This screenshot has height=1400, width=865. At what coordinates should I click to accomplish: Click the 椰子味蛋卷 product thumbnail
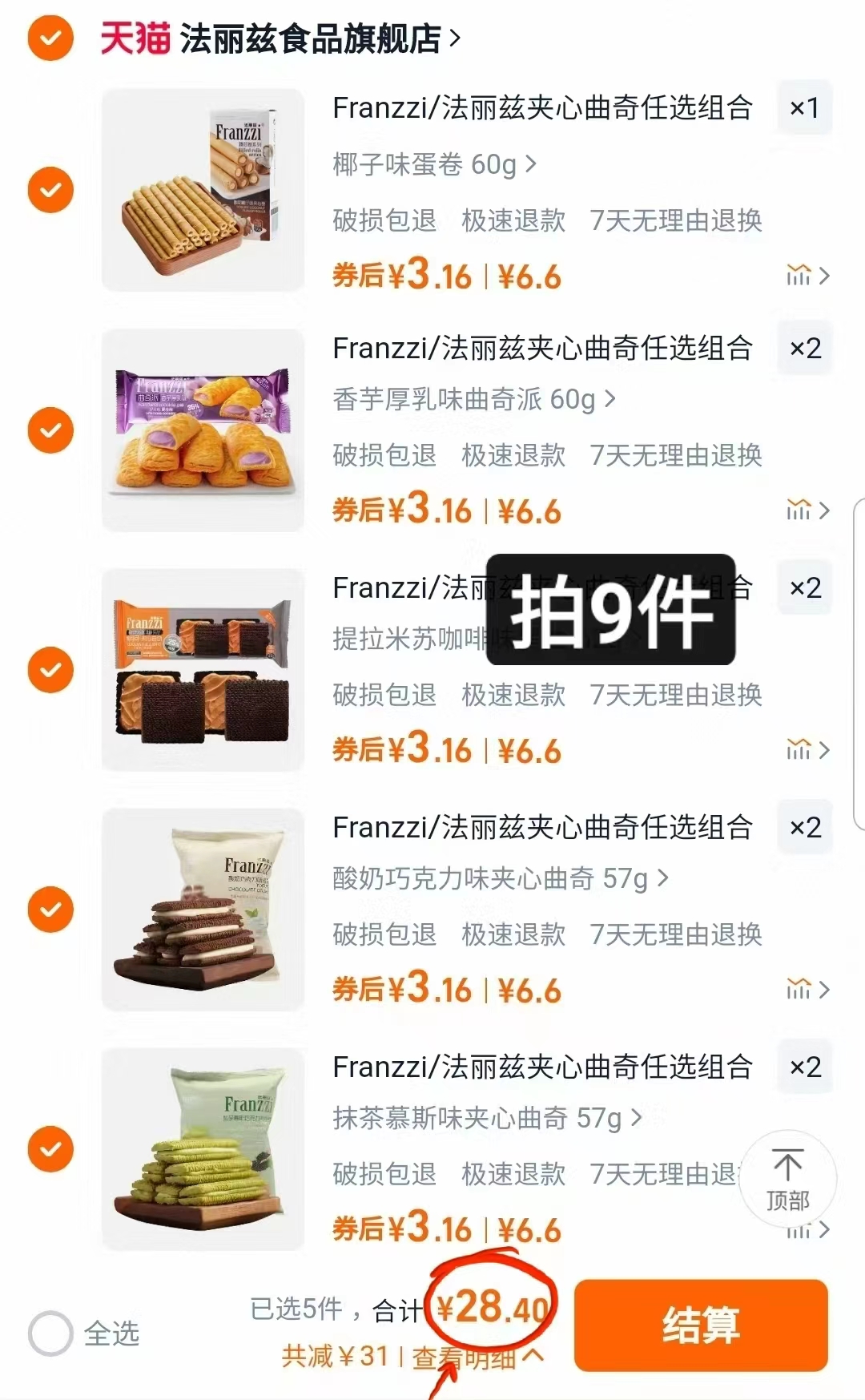point(203,189)
